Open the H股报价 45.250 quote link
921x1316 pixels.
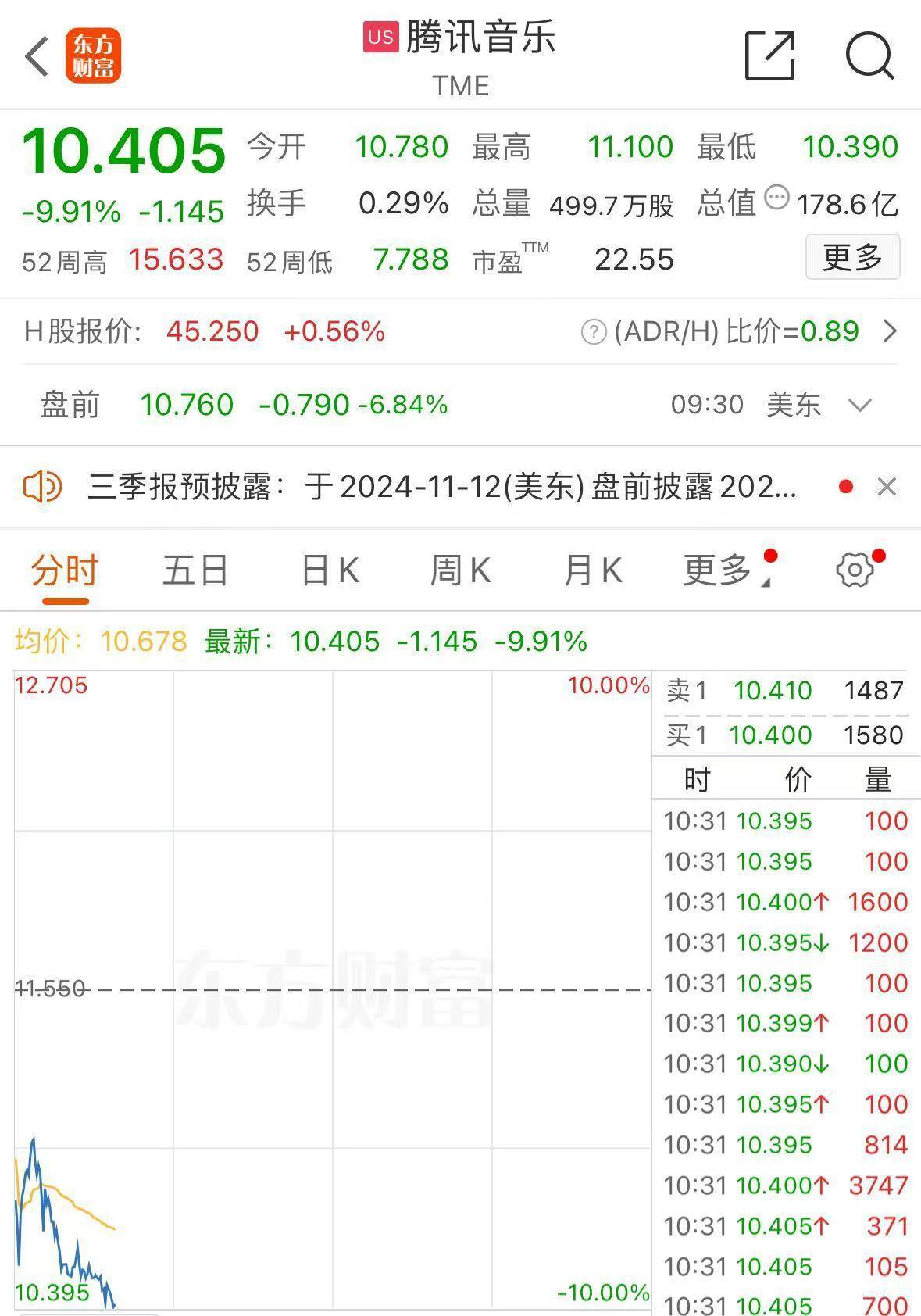click(x=212, y=331)
